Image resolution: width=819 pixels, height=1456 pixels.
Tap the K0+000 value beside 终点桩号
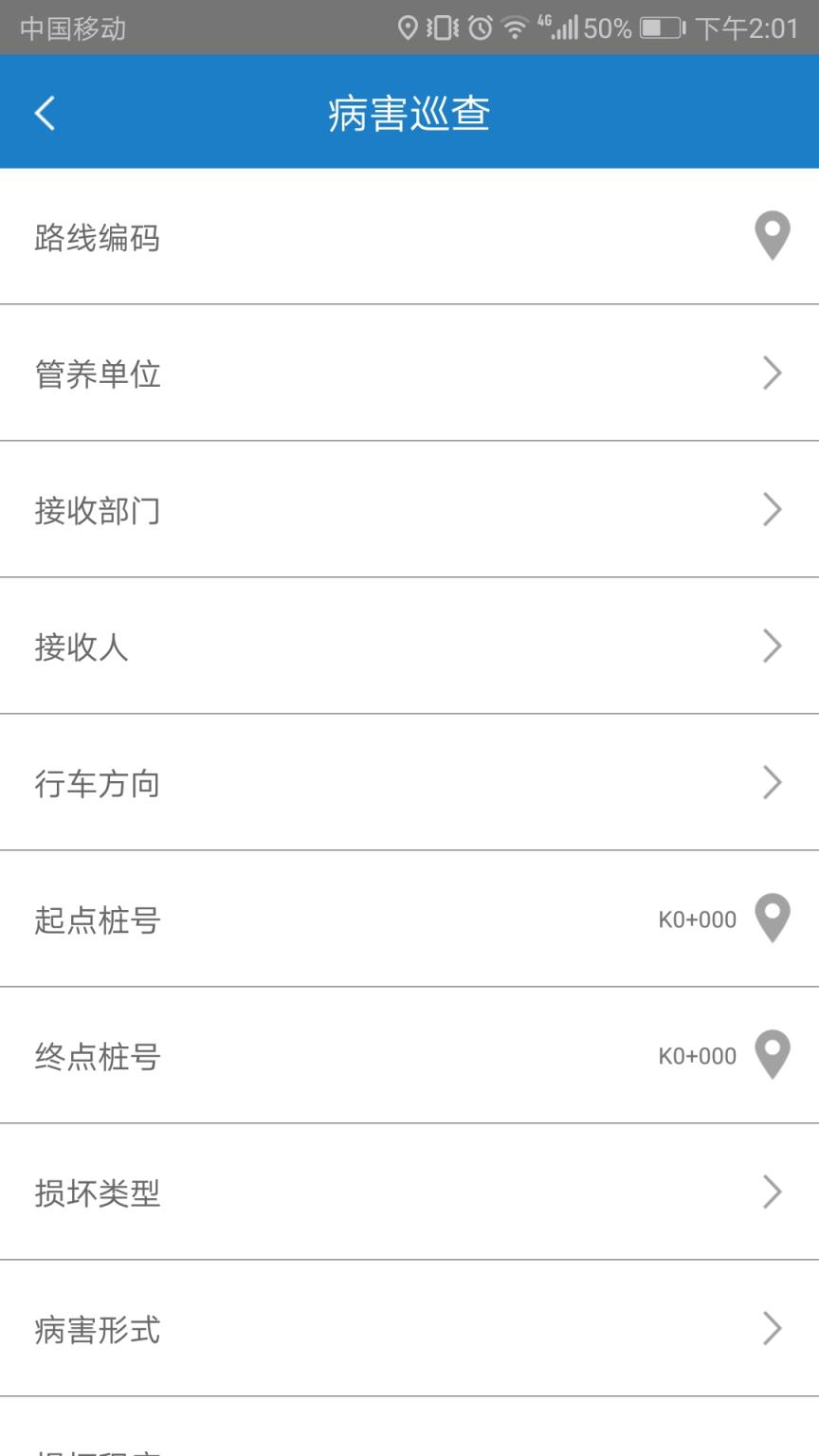pos(699,1056)
